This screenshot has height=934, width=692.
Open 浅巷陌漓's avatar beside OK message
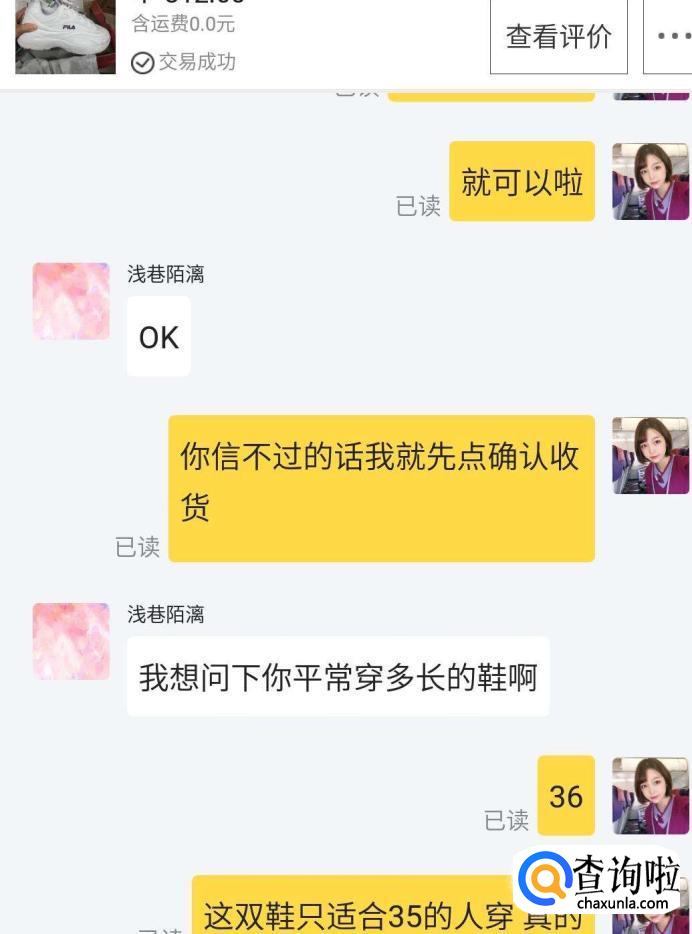tap(71, 301)
